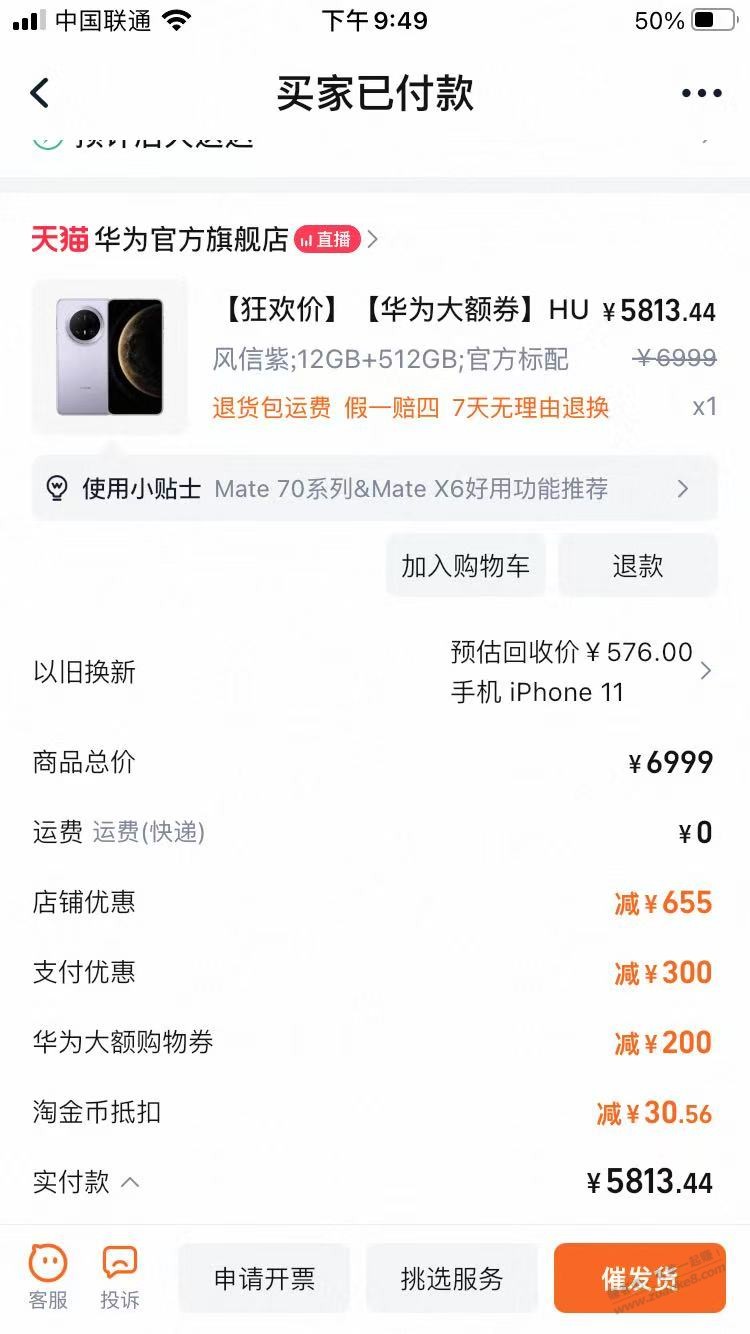Open the 投诉 complaint option
The height and width of the screenshot is (1334, 750).
tap(120, 1277)
